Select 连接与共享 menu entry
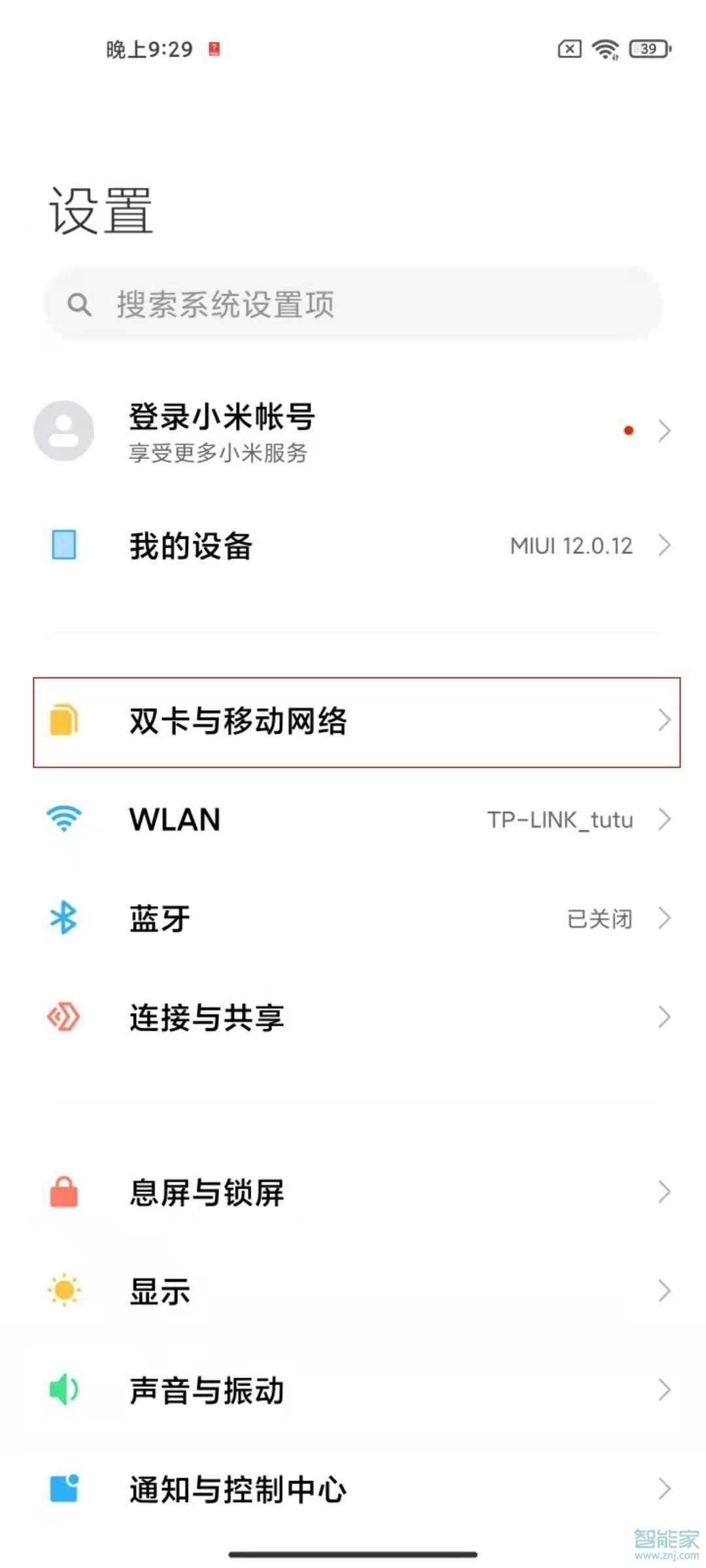706x1568 pixels. click(x=206, y=1017)
